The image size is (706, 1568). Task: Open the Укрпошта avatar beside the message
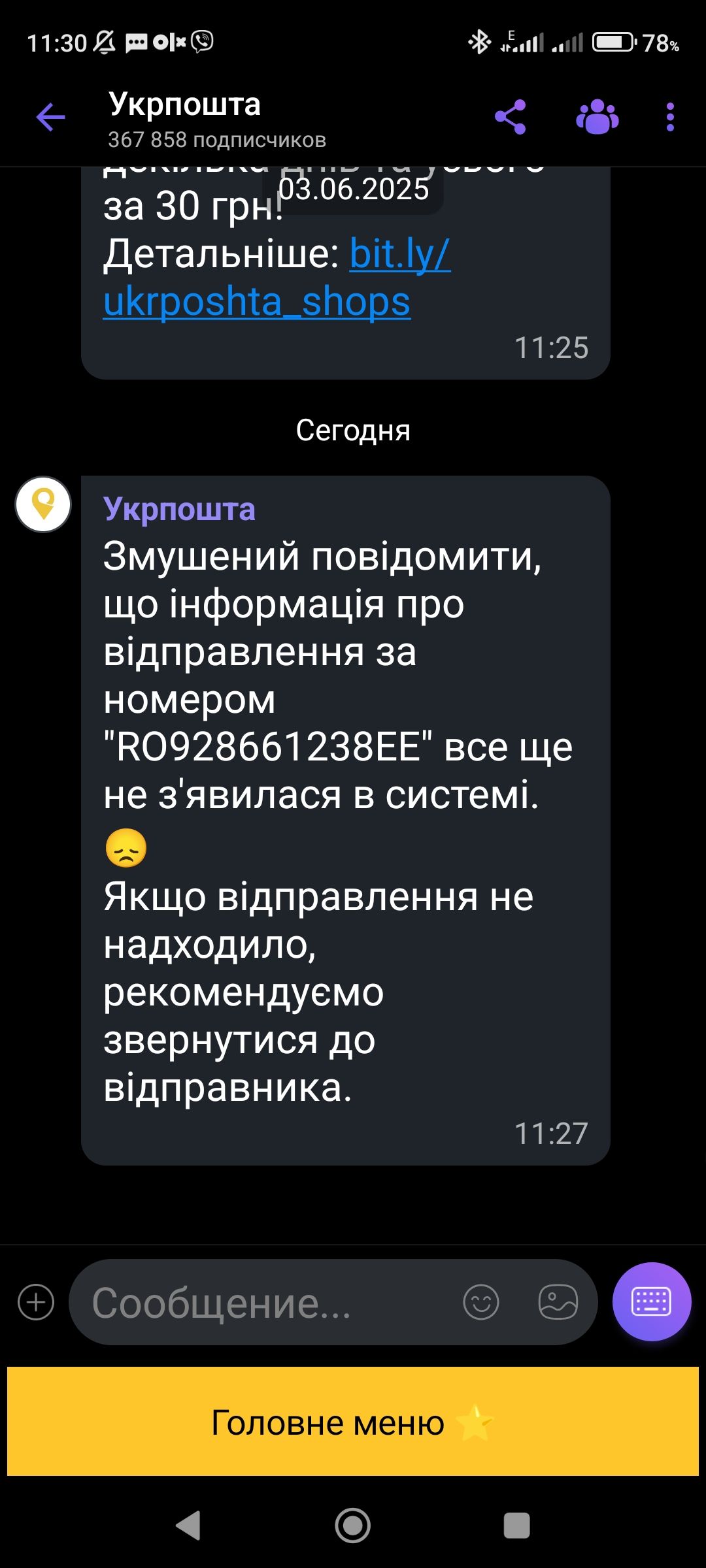(43, 504)
